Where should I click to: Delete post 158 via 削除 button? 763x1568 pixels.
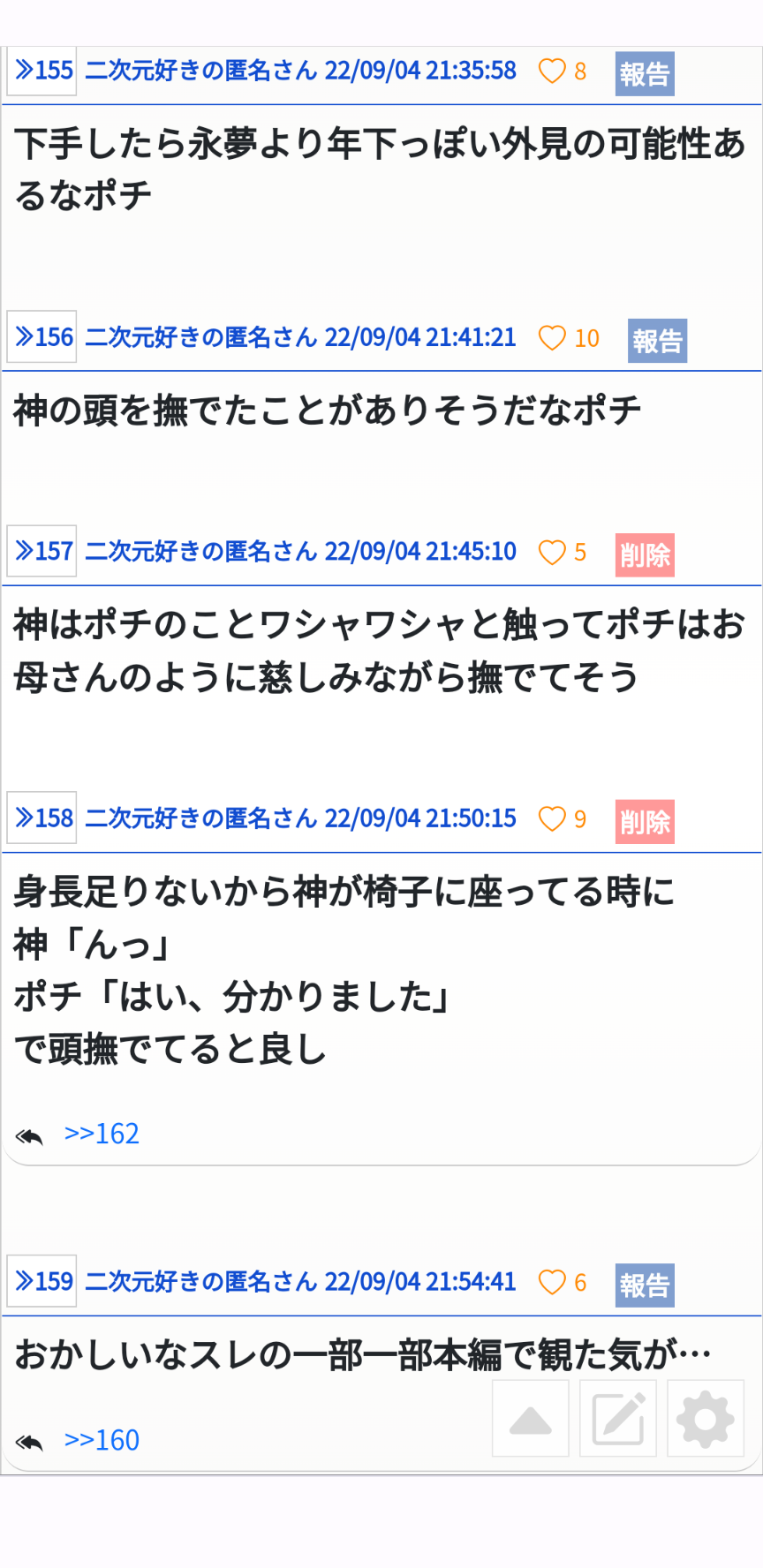(x=645, y=822)
